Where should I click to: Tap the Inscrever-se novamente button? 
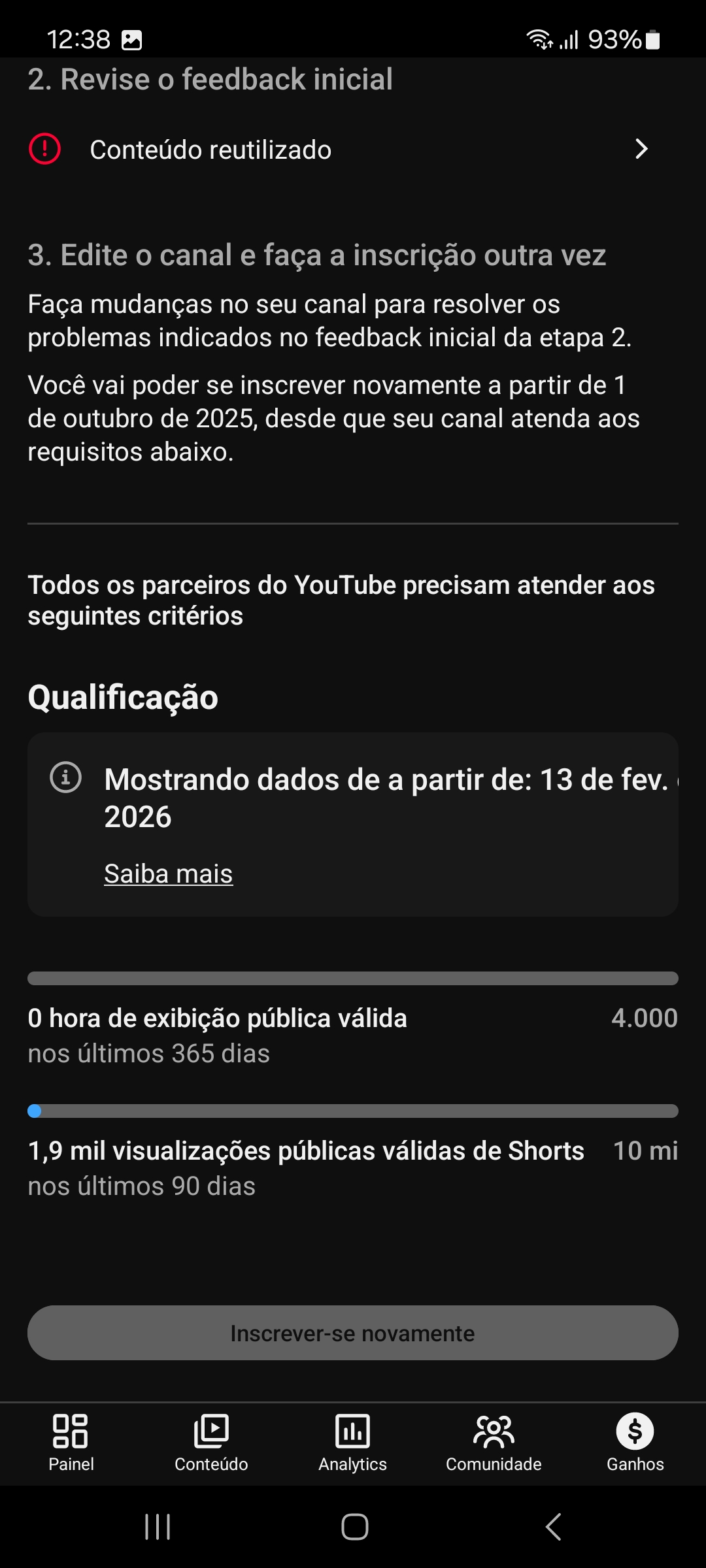[x=353, y=1333]
